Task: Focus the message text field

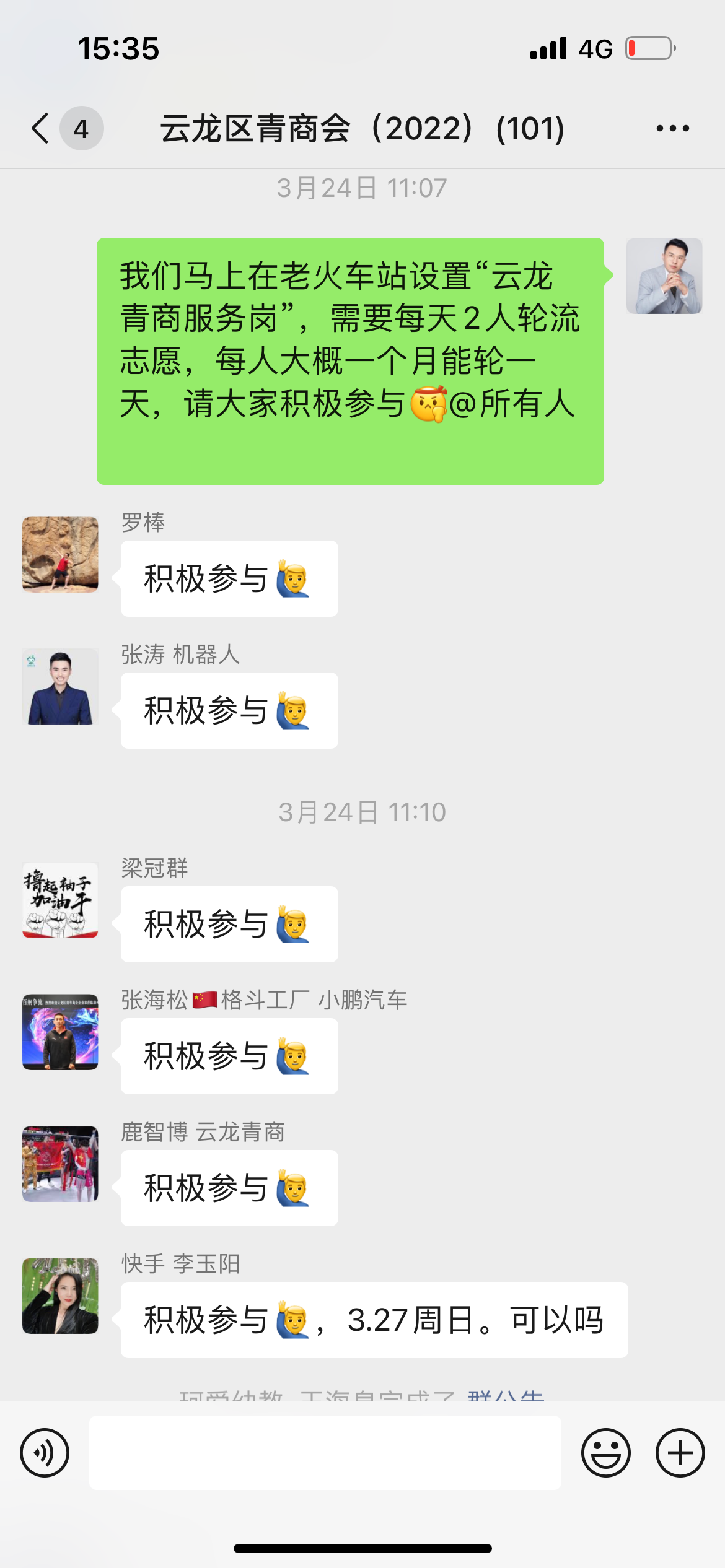Action: [x=325, y=1453]
